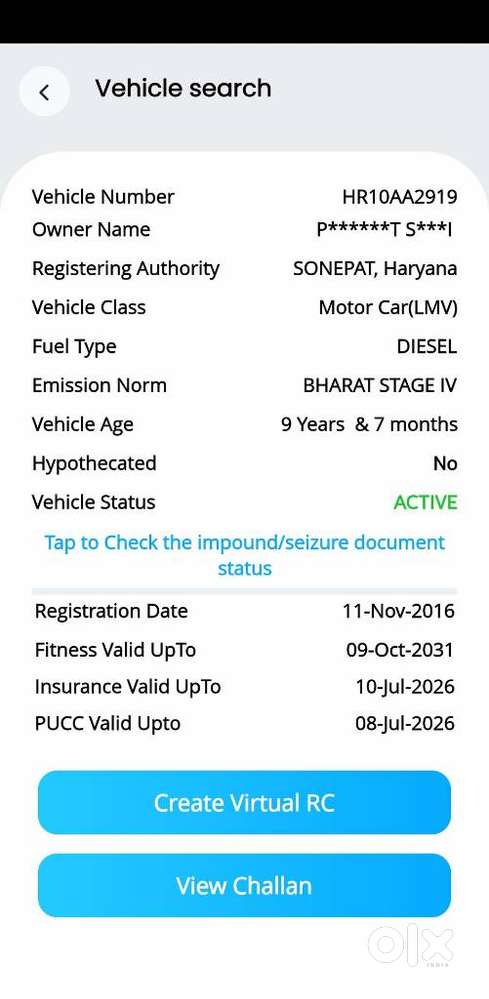The height and width of the screenshot is (999, 489).
Task: Check the impound/seizure document status link
Action: pyautogui.click(x=244, y=555)
